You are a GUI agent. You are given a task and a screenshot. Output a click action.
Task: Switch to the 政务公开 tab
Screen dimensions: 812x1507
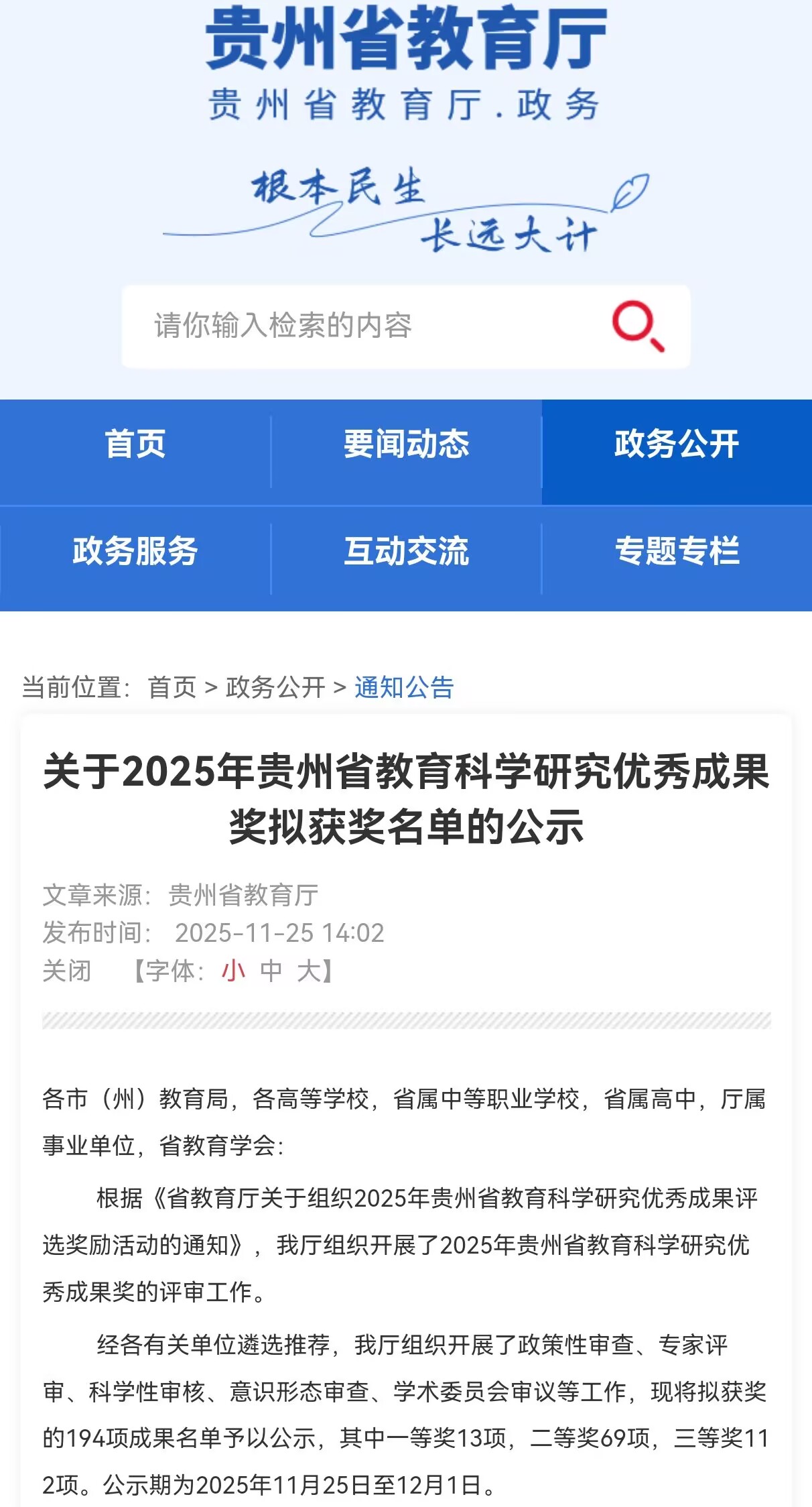pos(677,444)
